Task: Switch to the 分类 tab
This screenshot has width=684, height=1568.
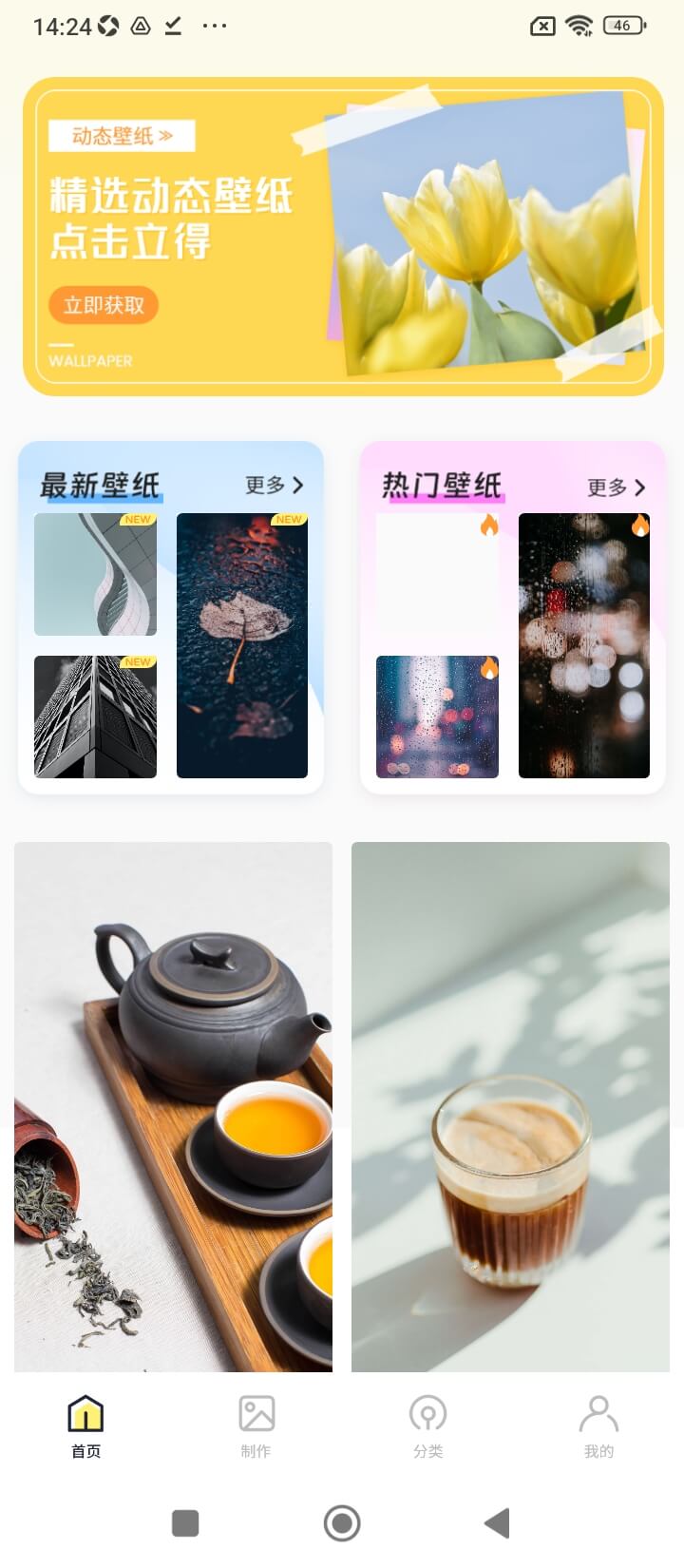Action: [x=427, y=1425]
